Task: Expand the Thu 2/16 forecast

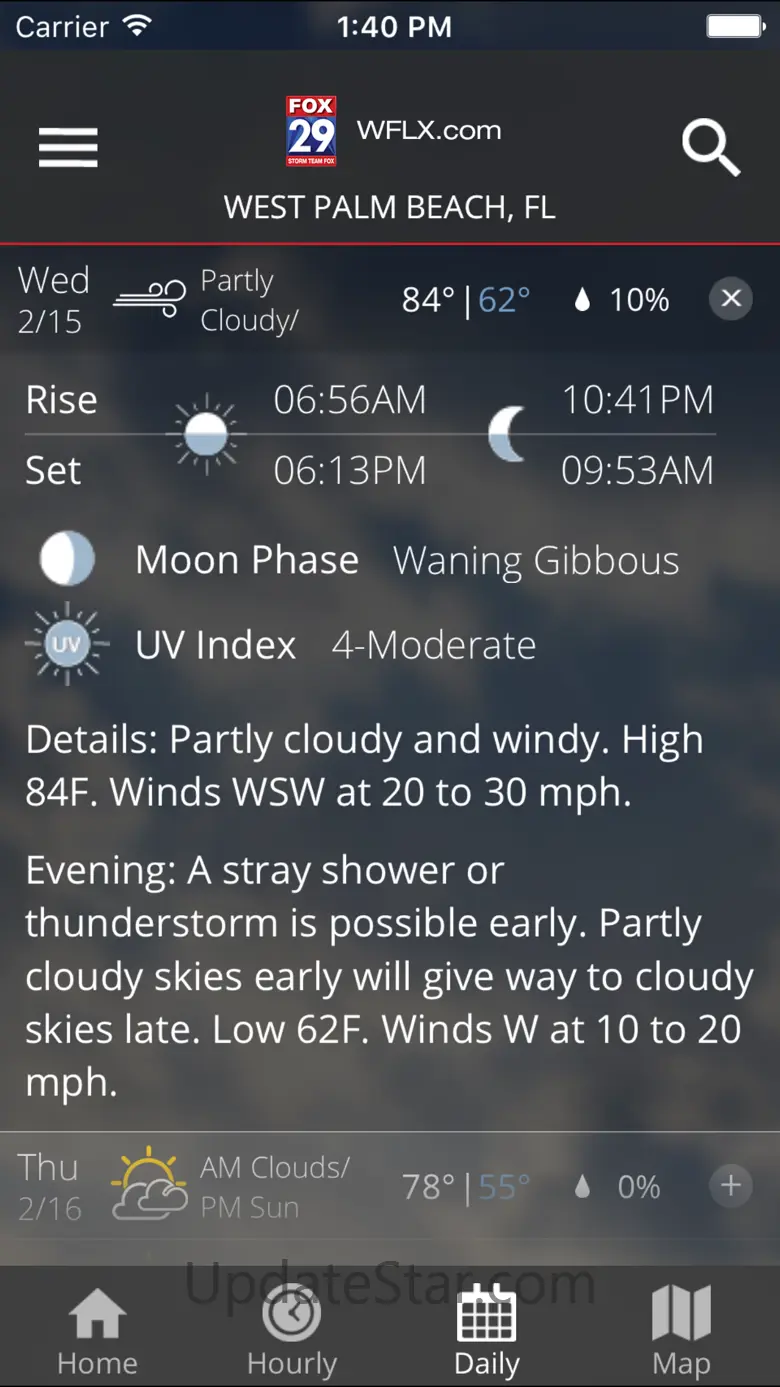Action: [731, 1186]
